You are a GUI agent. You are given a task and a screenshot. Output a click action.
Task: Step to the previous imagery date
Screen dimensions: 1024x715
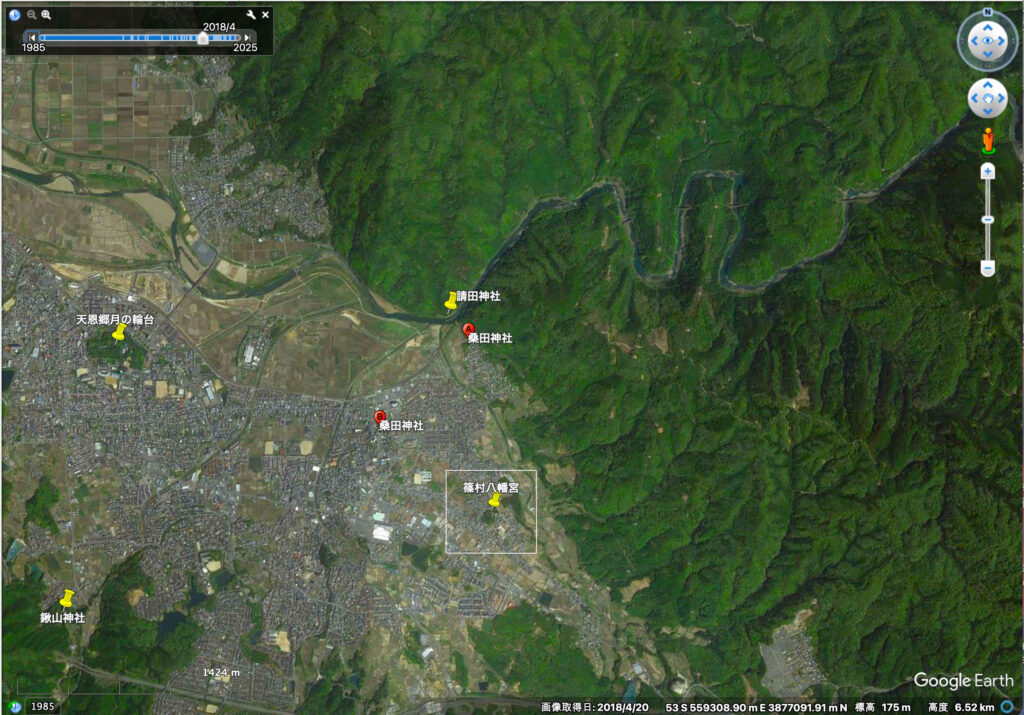click(x=30, y=38)
